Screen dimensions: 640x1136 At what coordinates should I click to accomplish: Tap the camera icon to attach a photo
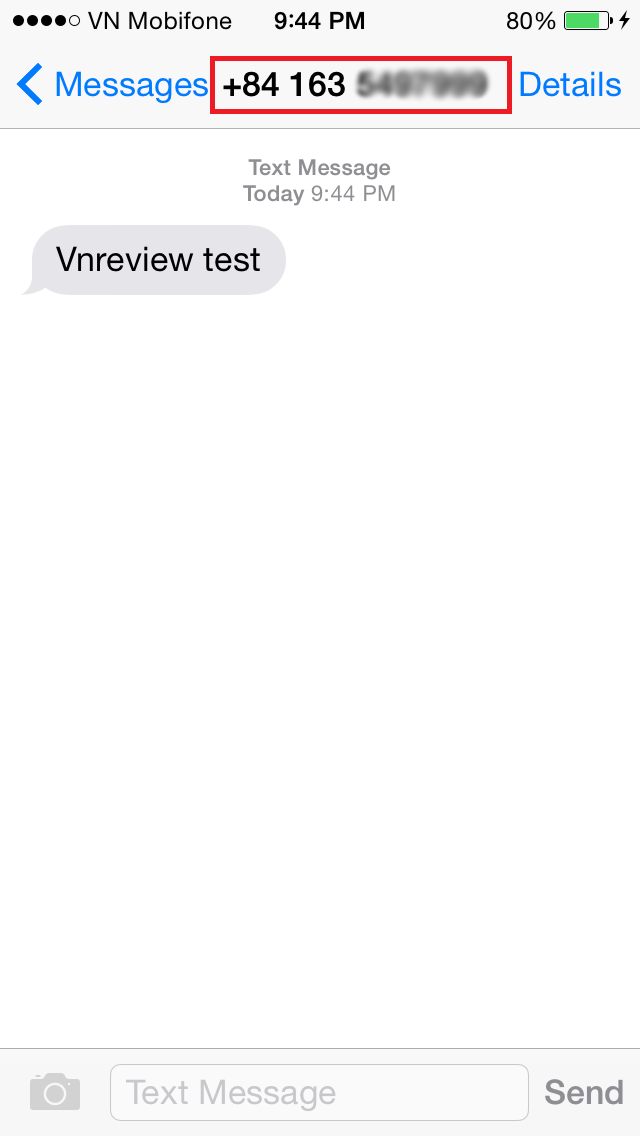pos(54,1092)
